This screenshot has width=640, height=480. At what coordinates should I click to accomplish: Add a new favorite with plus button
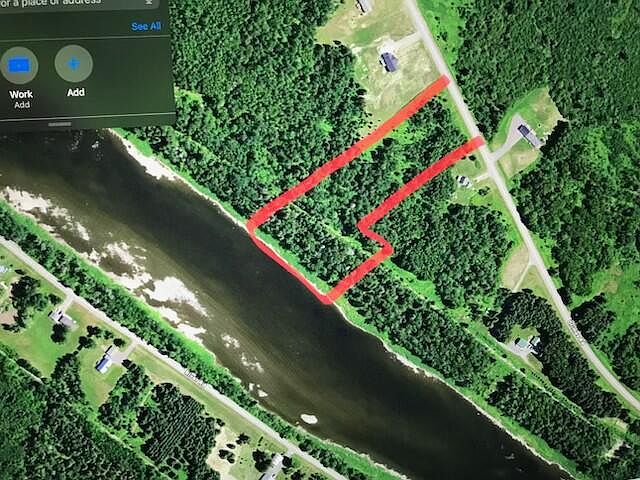click(75, 65)
